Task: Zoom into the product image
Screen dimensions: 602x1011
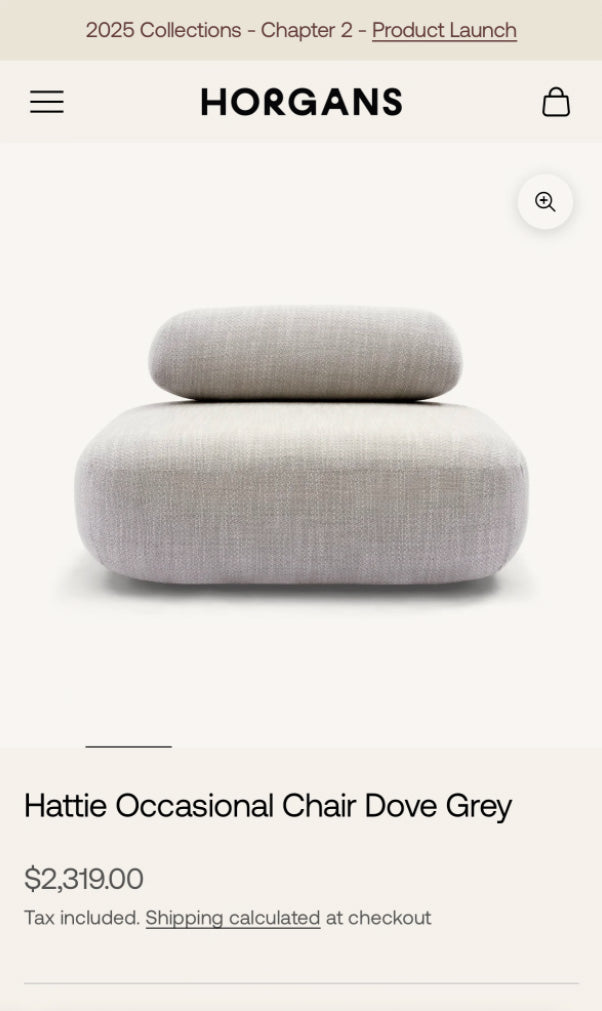Action: click(x=545, y=202)
